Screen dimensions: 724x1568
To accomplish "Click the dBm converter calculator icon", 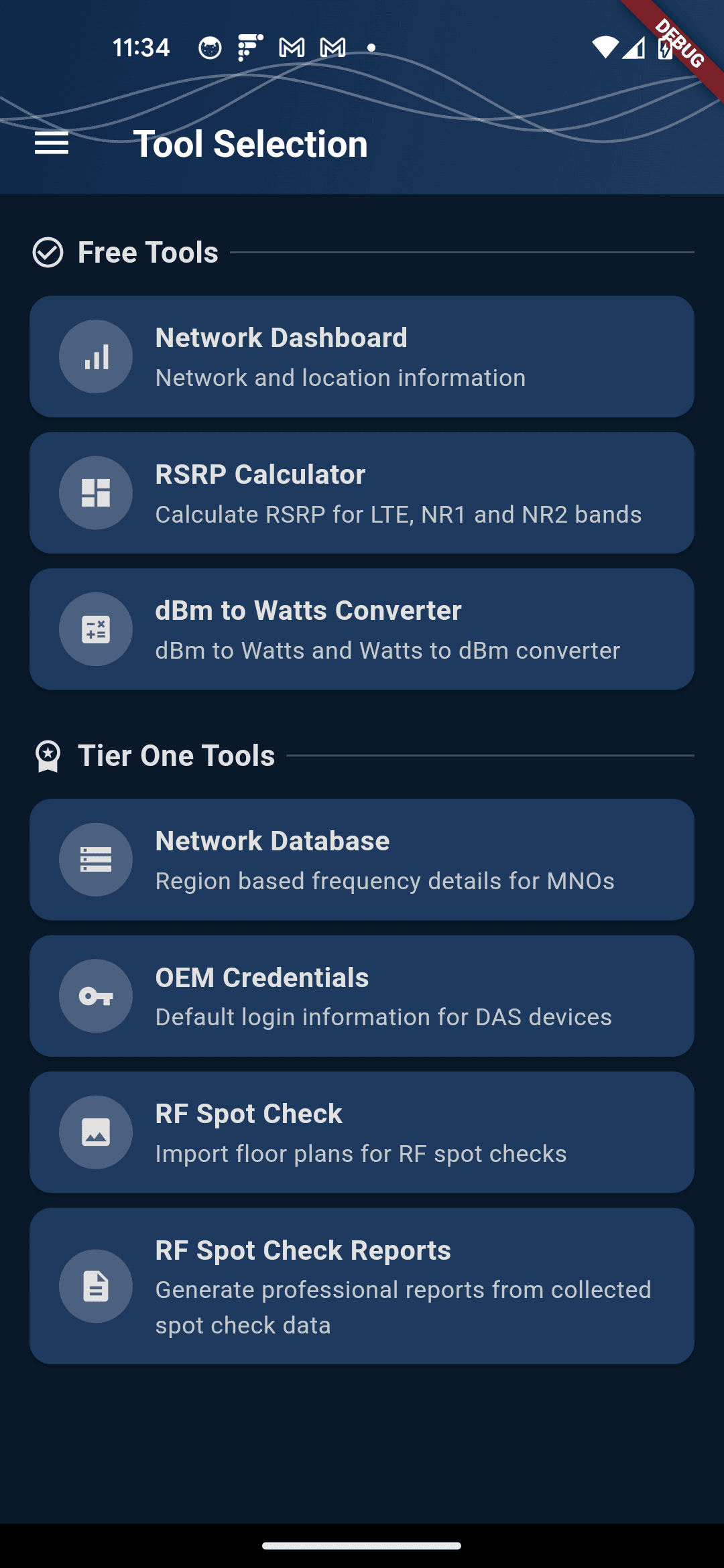I will click(95, 629).
